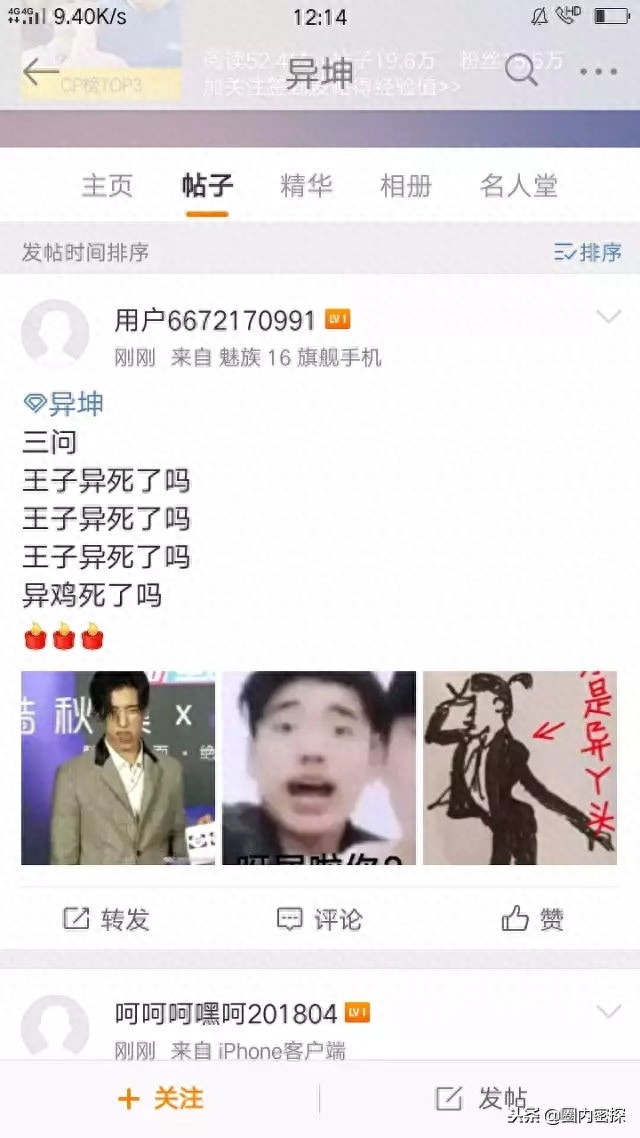Screen dimensions: 640x1138
Task: Tap 发帖 to create a post
Action: pos(481,1099)
